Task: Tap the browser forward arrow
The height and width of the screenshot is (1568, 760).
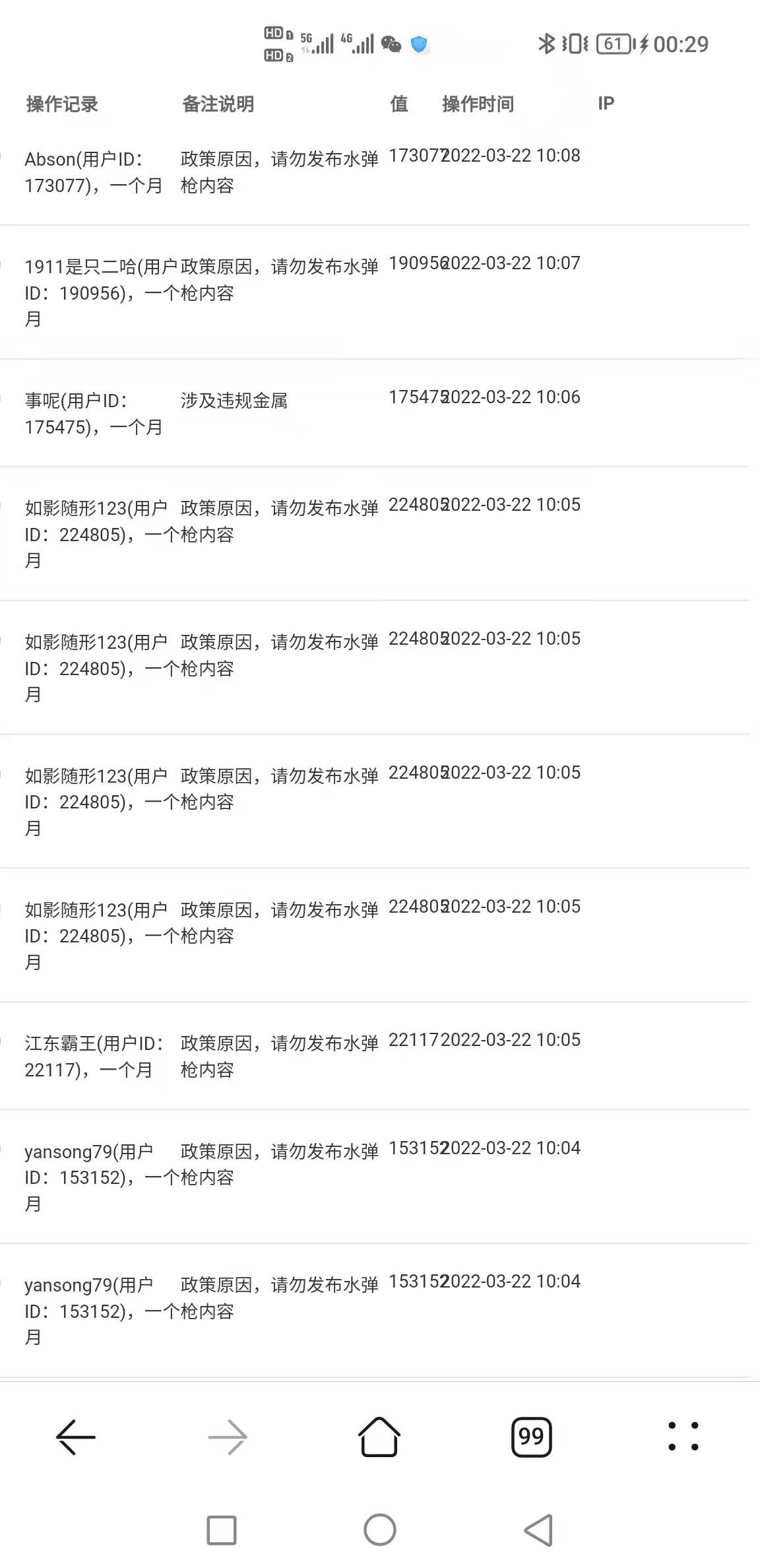Action: point(228,1437)
